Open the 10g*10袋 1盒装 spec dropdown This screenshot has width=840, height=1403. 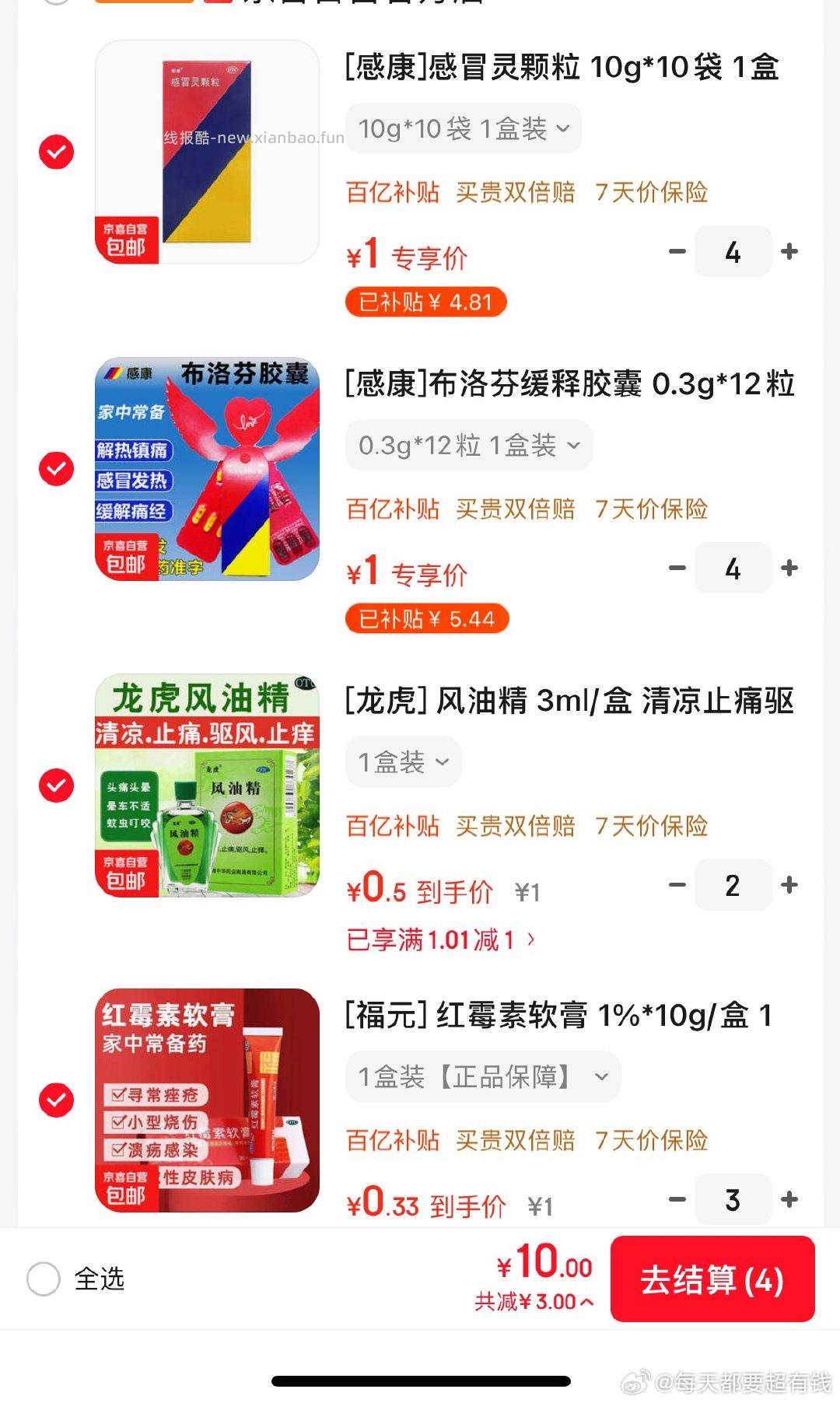pyautogui.click(x=463, y=128)
